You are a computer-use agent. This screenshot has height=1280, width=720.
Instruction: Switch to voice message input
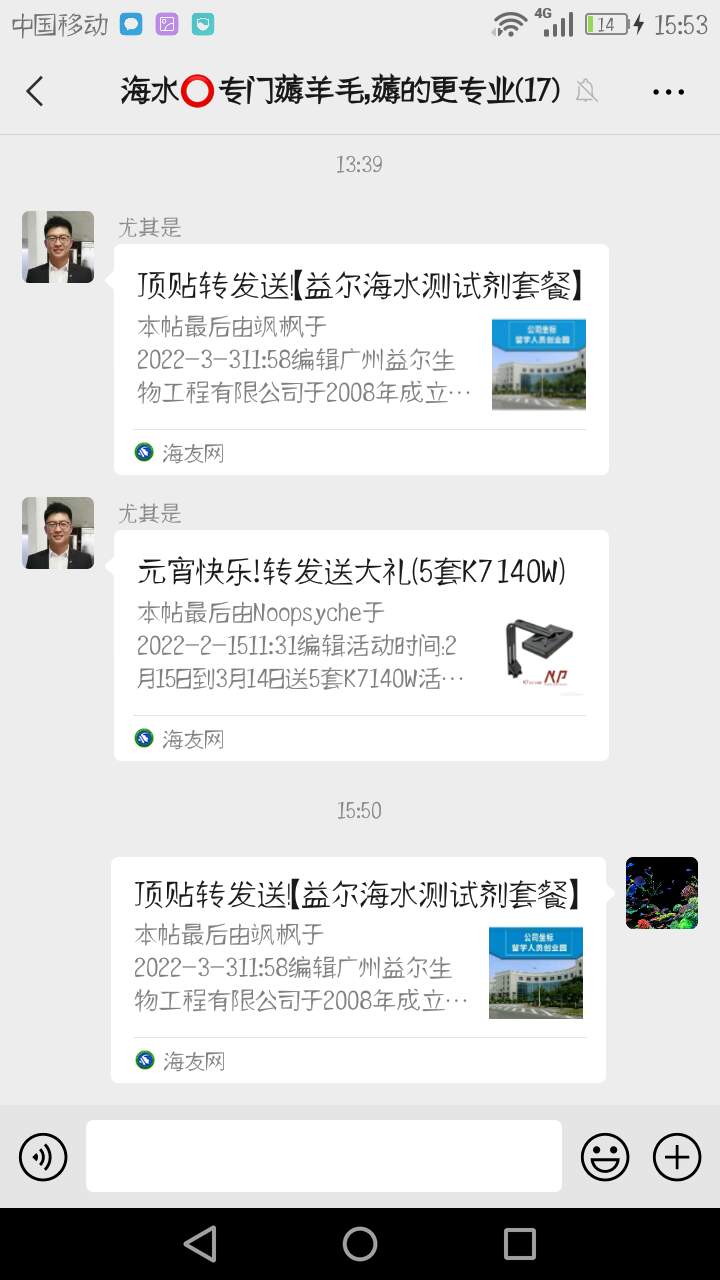coord(43,1157)
